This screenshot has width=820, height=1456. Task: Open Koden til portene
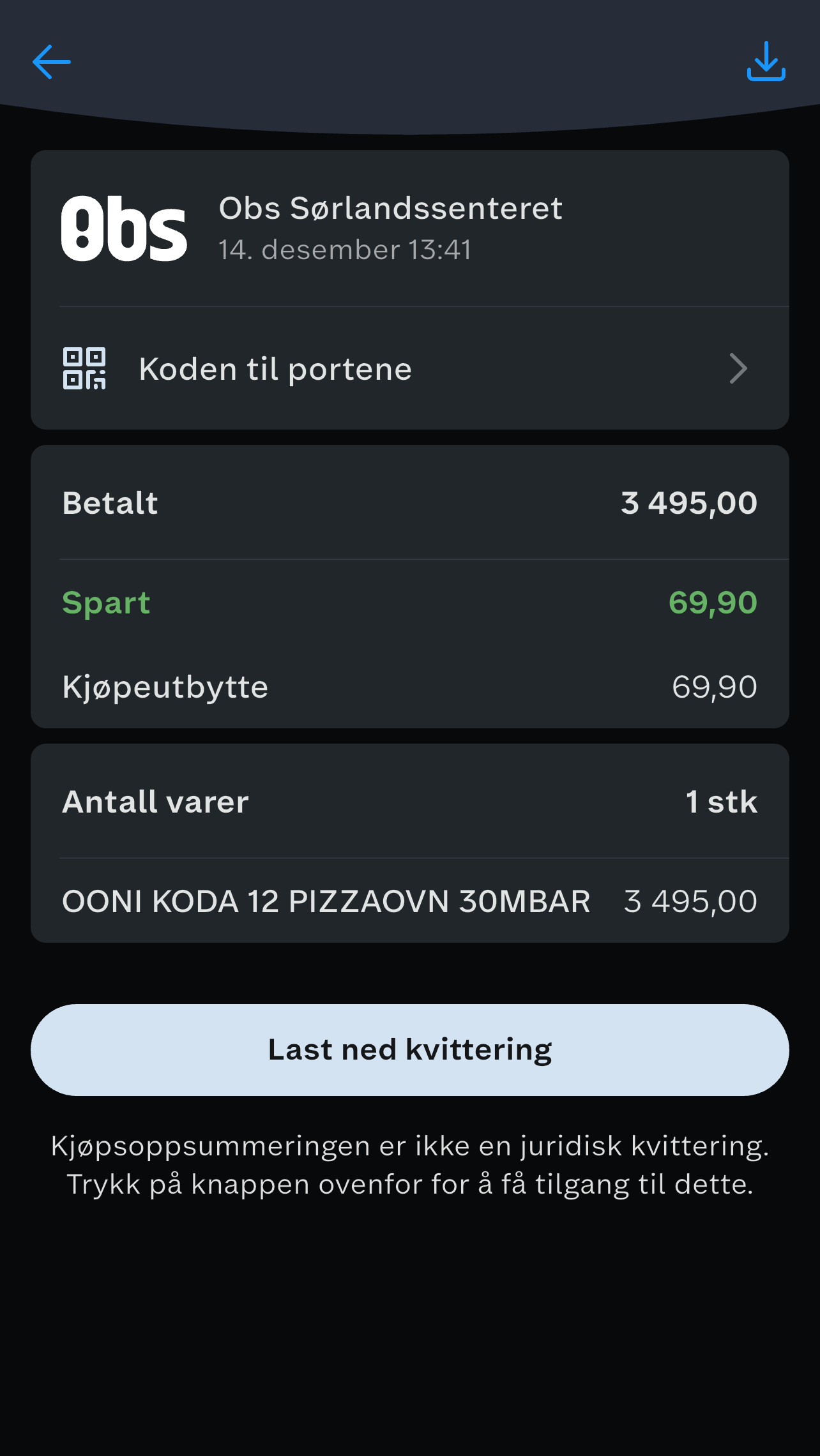click(409, 369)
